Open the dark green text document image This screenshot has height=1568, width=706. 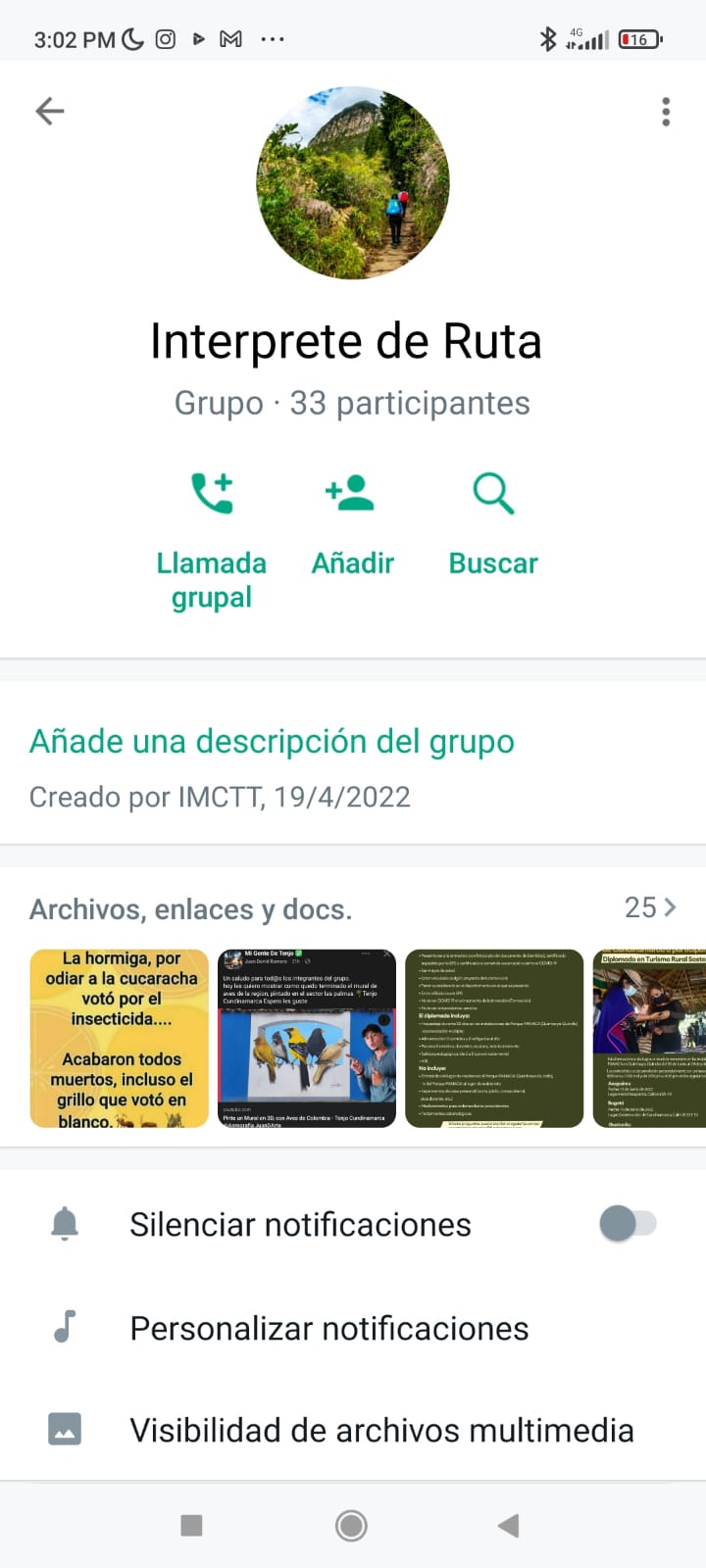[x=494, y=1039]
